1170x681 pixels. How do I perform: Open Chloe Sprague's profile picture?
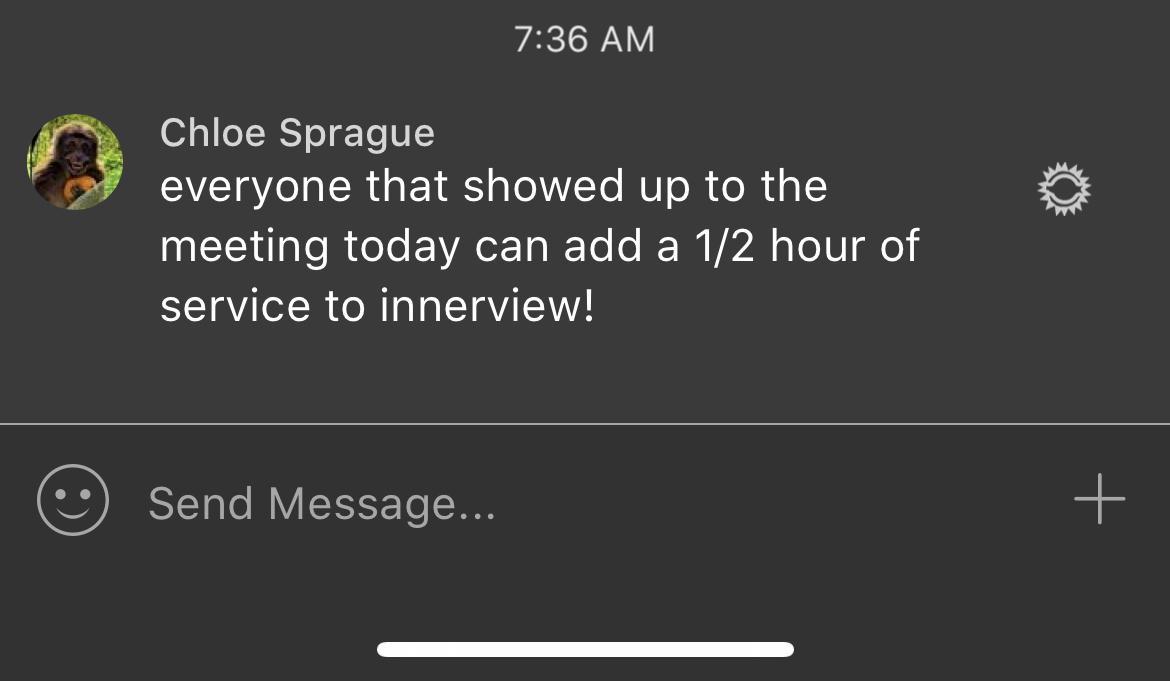75,162
